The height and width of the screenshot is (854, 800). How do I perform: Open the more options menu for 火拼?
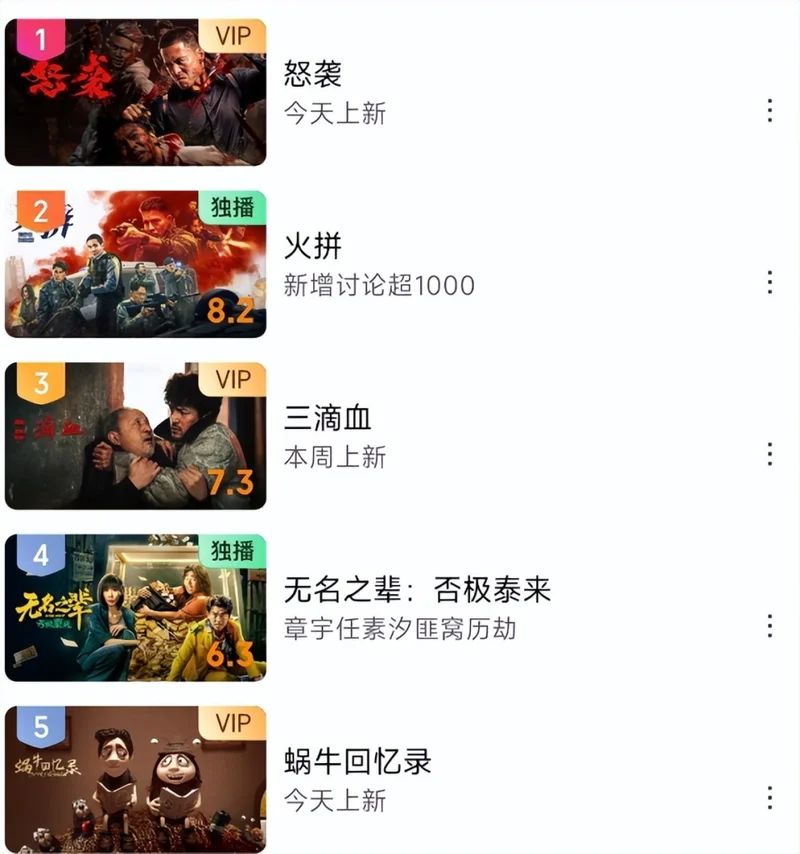769,282
